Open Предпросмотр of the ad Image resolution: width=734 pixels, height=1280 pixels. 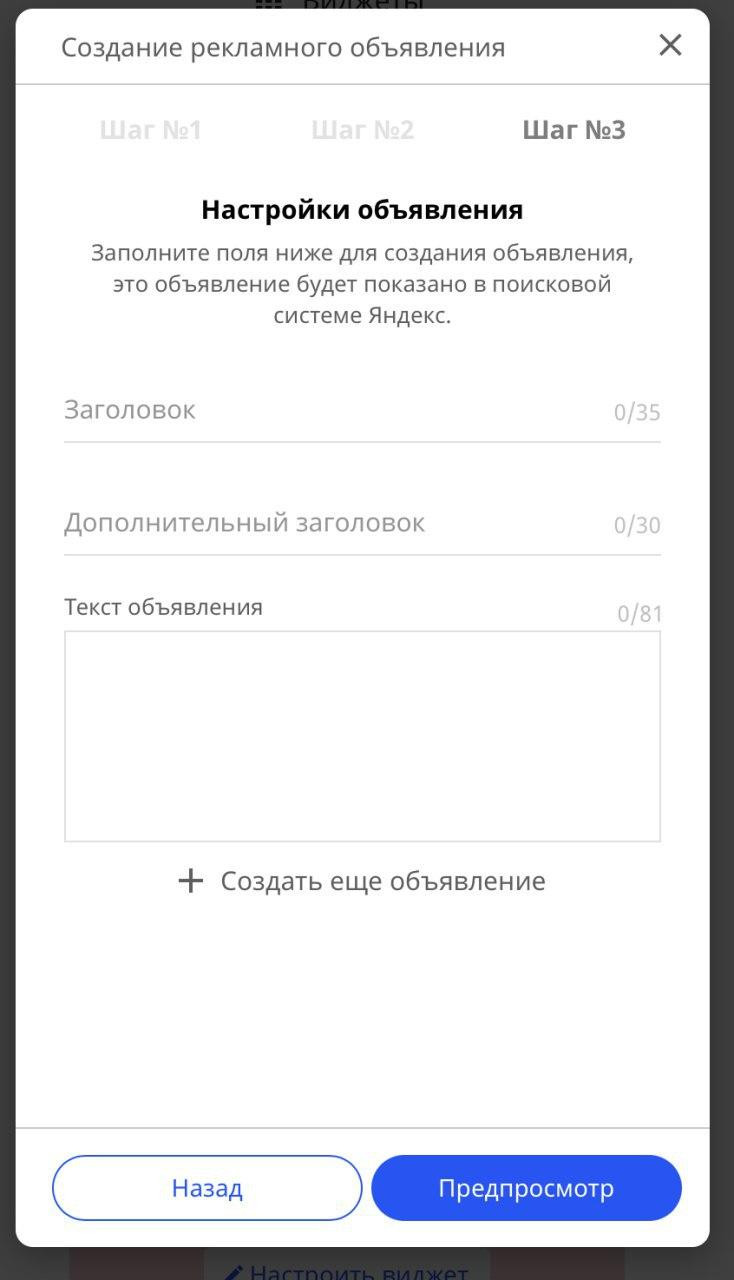point(526,1188)
